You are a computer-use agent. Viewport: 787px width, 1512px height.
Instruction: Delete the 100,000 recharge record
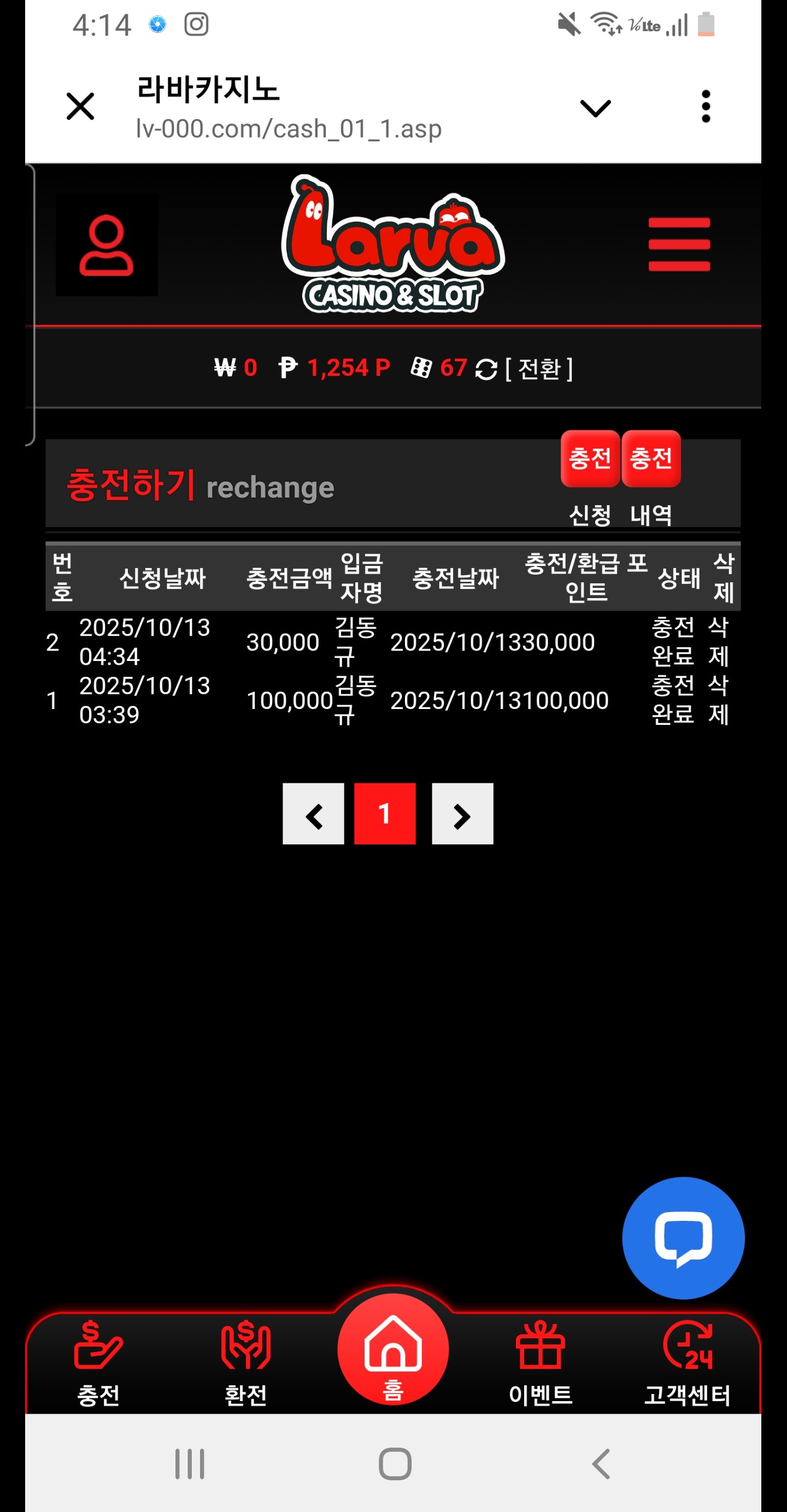pyautogui.click(x=718, y=700)
